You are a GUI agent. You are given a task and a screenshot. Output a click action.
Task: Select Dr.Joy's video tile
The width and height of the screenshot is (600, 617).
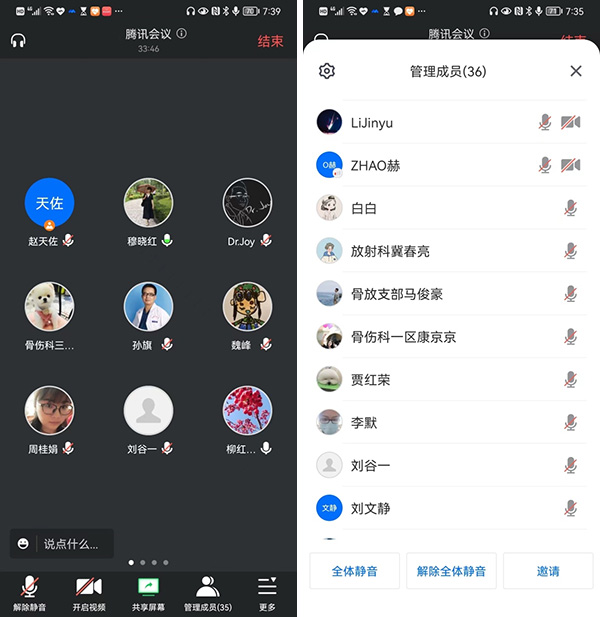(x=247, y=204)
